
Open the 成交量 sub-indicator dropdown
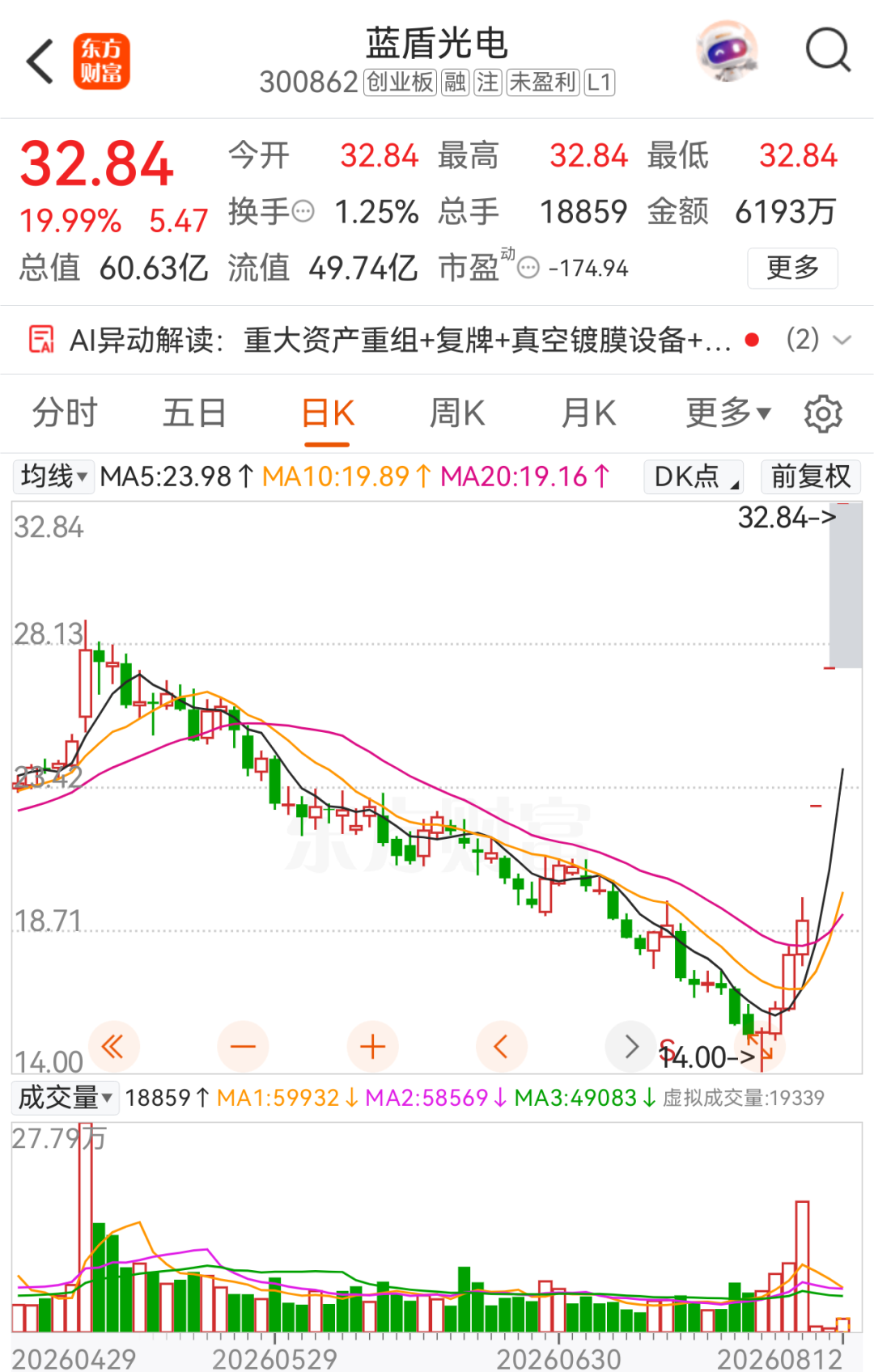(x=66, y=1098)
